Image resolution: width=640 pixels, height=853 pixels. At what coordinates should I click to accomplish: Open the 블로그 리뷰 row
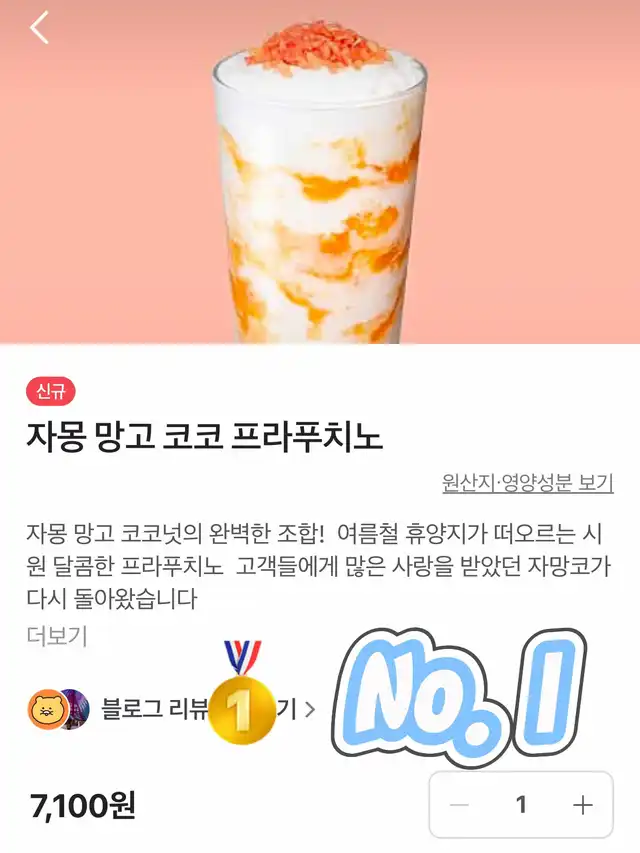(171, 709)
